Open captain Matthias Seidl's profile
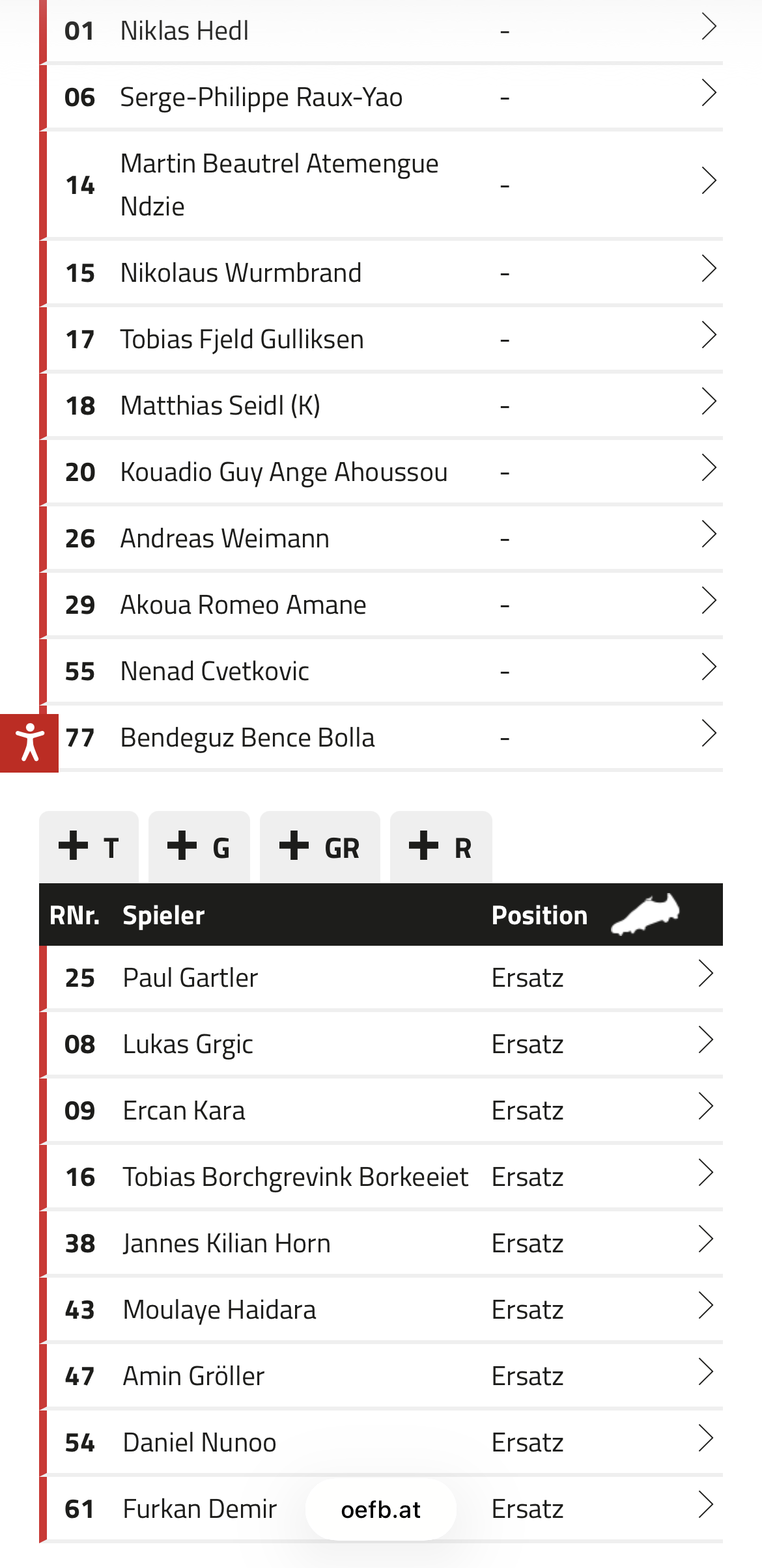 381,406
